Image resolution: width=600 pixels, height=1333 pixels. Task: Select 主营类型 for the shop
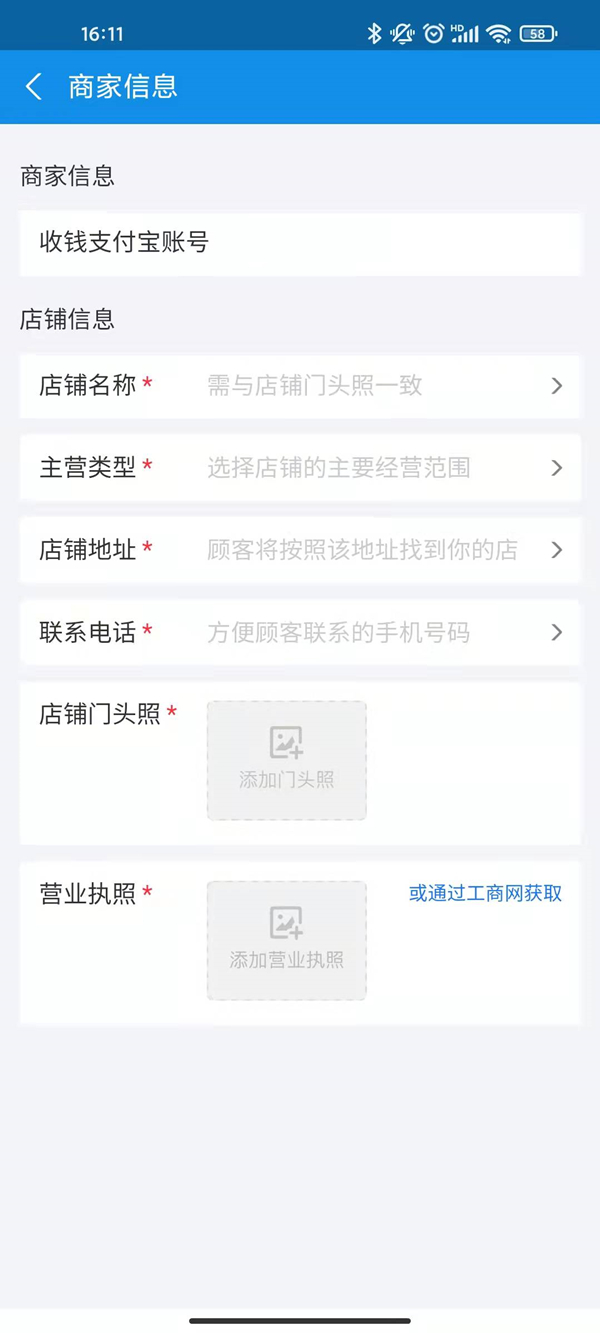click(x=300, y=468)
